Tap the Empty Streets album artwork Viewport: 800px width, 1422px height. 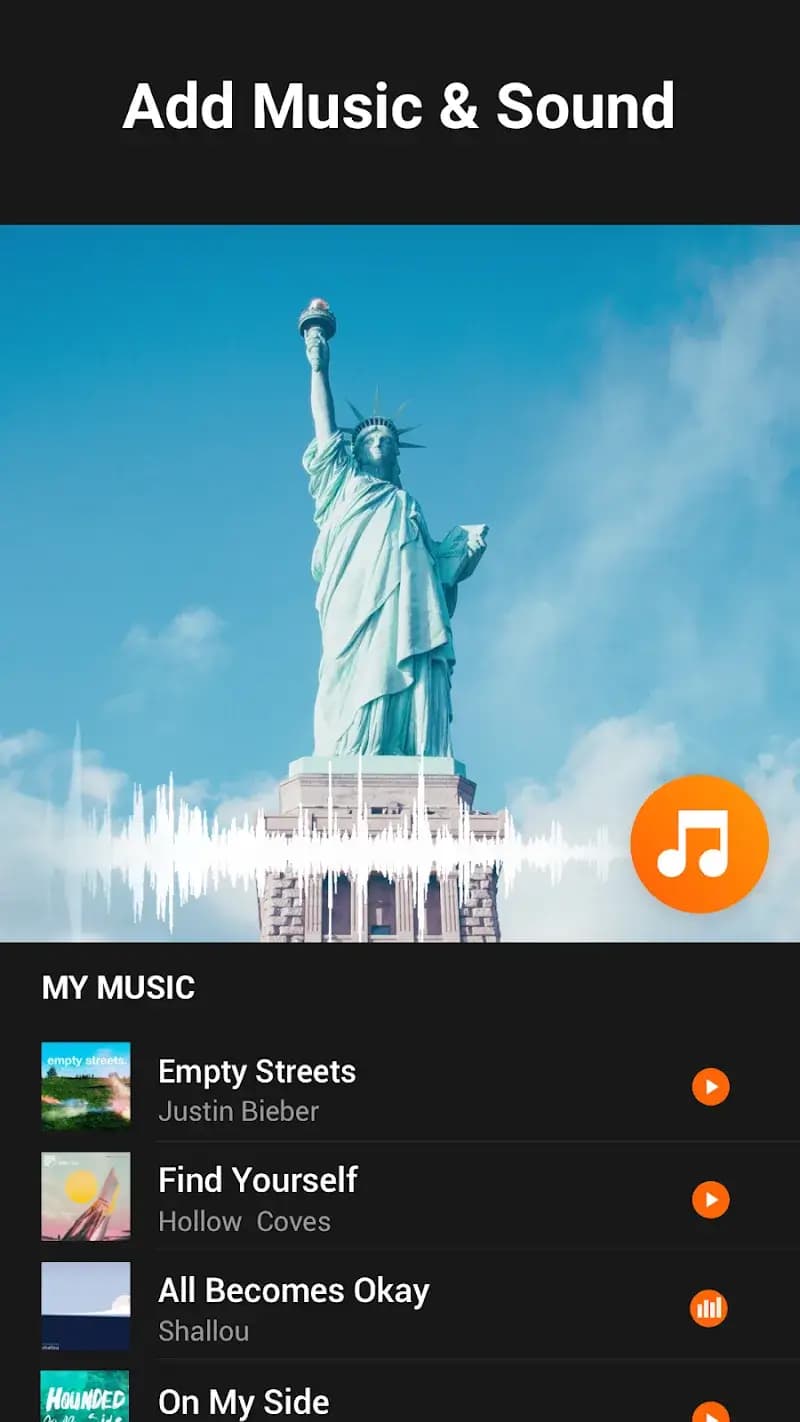(x=86, y=1087)
